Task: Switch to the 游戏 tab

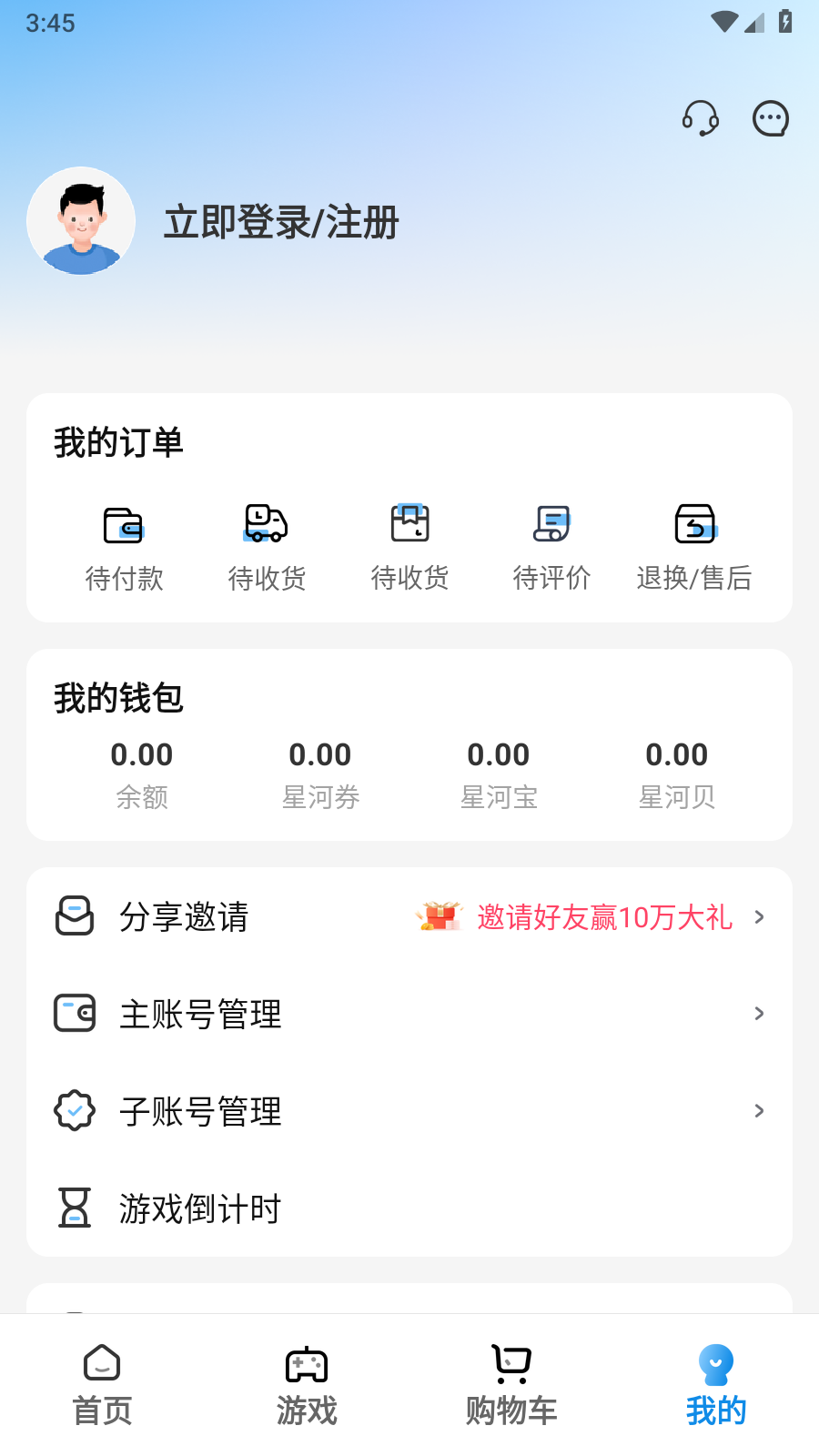Action: 307,1385
